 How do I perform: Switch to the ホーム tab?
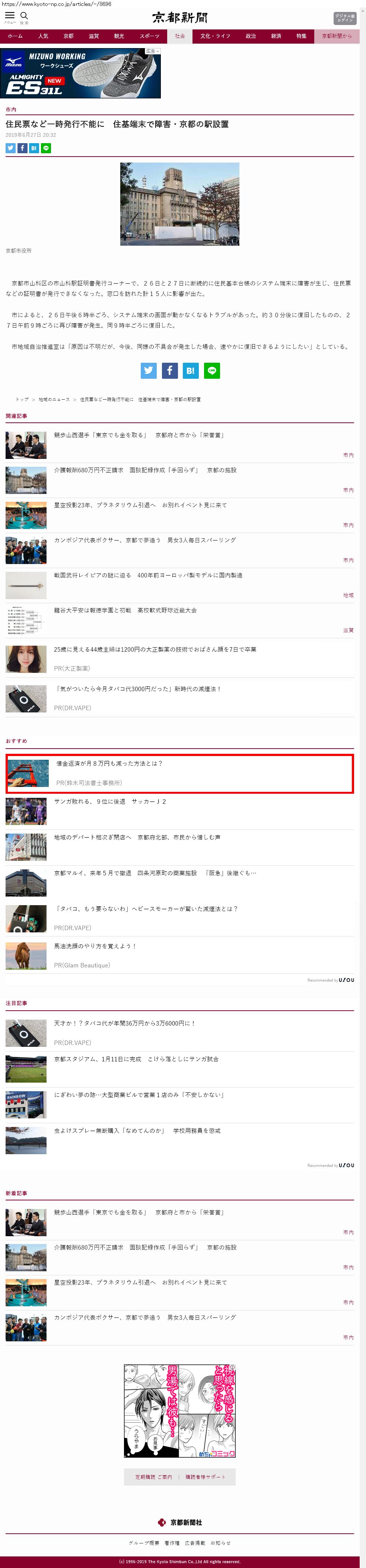[15, 36]
